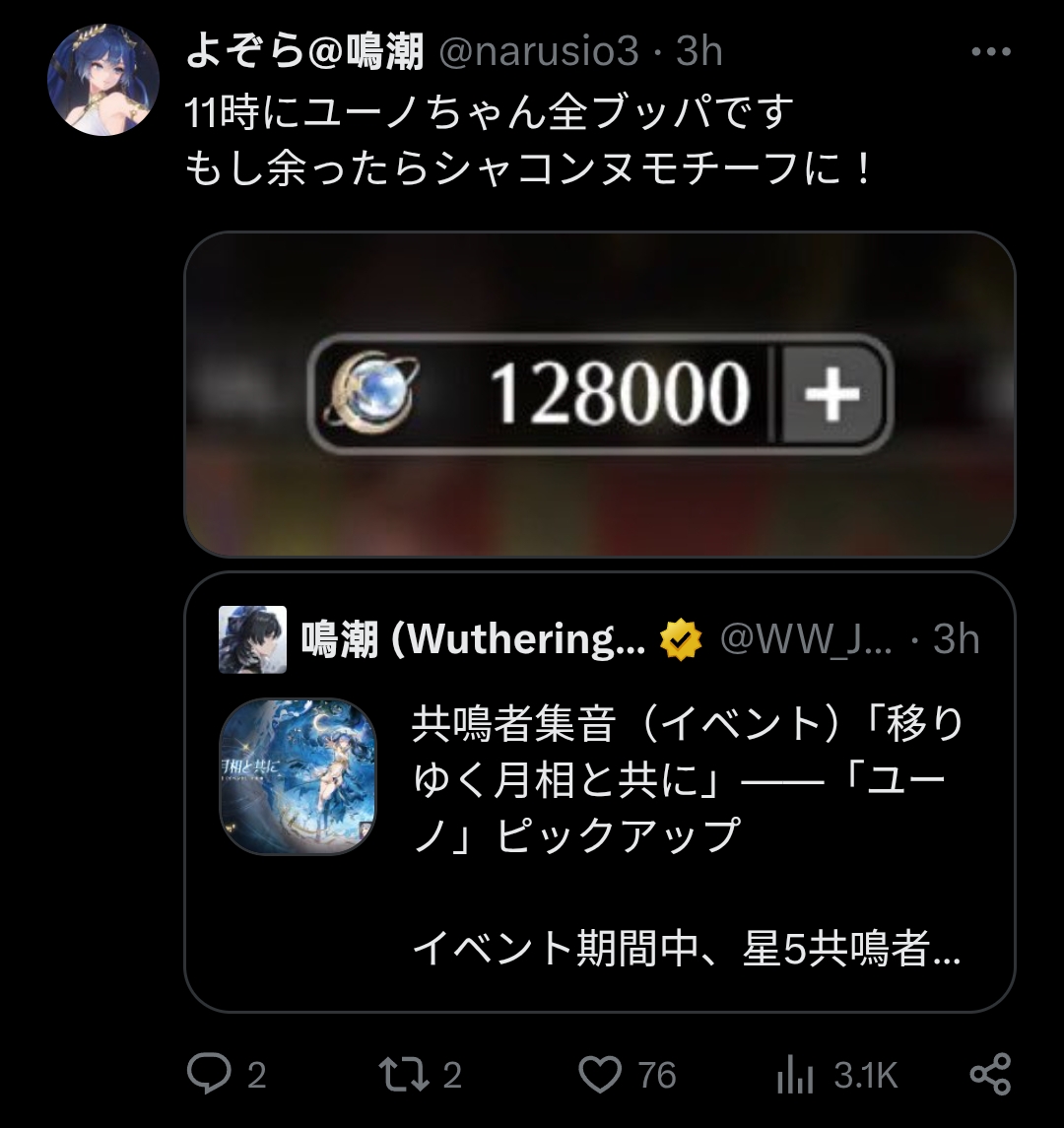
Task: View the post's 3.1K analytics
Action: pyautogui.click(x=836, y=1075)
